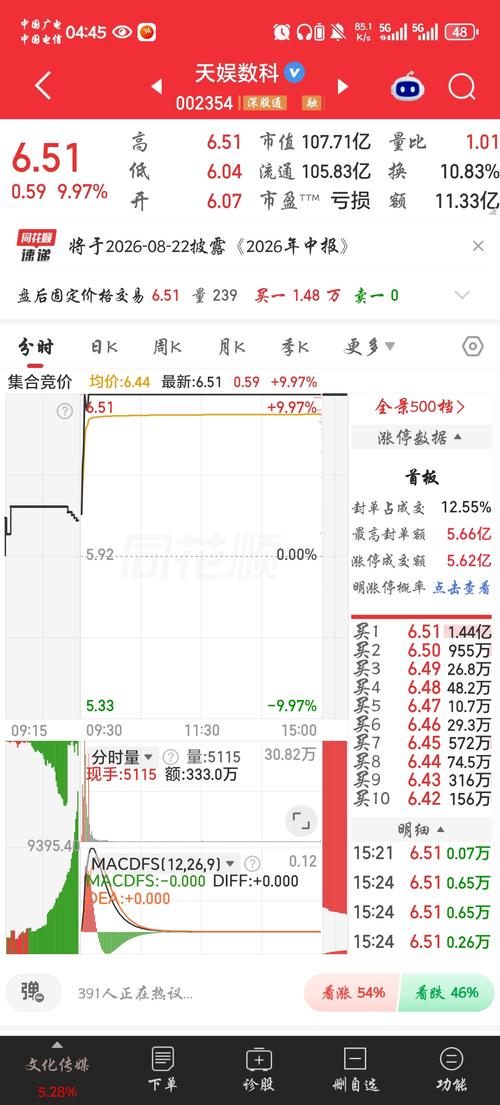This screenshot has height=1105, width=500.
Task: Select the 季K chart tab
Action: (x=294, y=347)
